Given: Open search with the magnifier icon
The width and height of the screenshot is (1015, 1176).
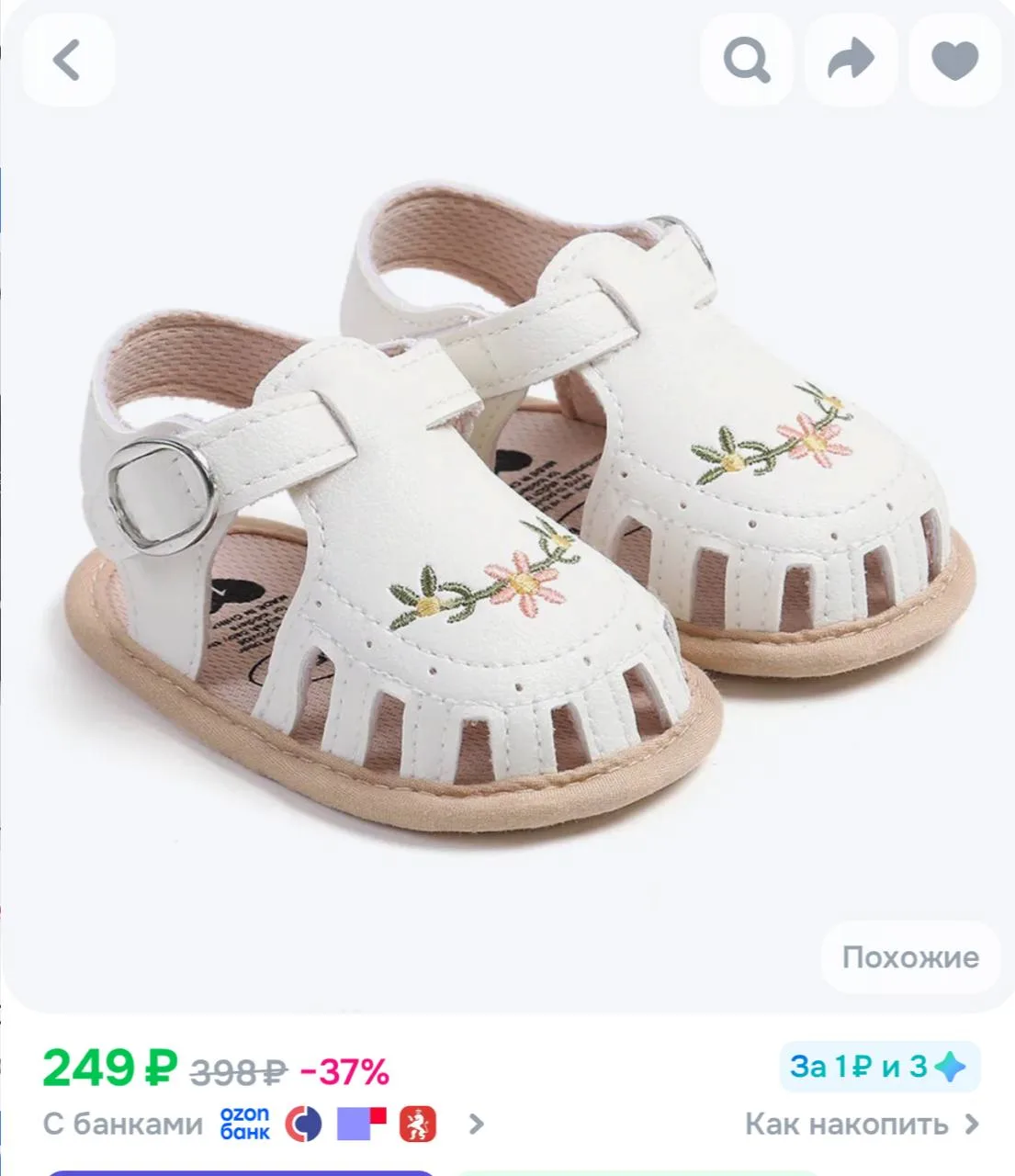Looking at the screenshot, I should [746, 61].
